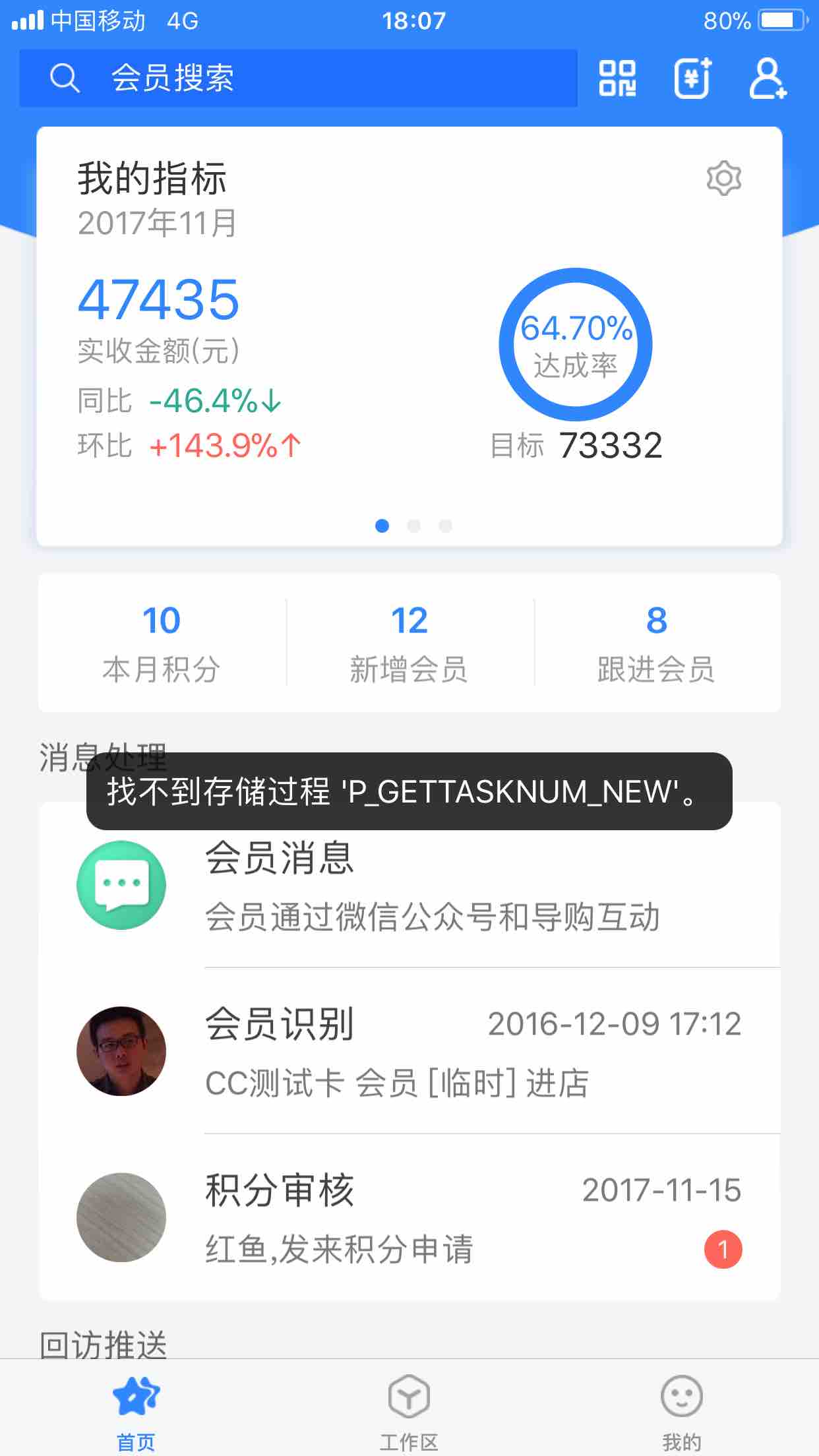Open the yen receipt icon in header
The image size is (819, 1456).
(692, 78)
